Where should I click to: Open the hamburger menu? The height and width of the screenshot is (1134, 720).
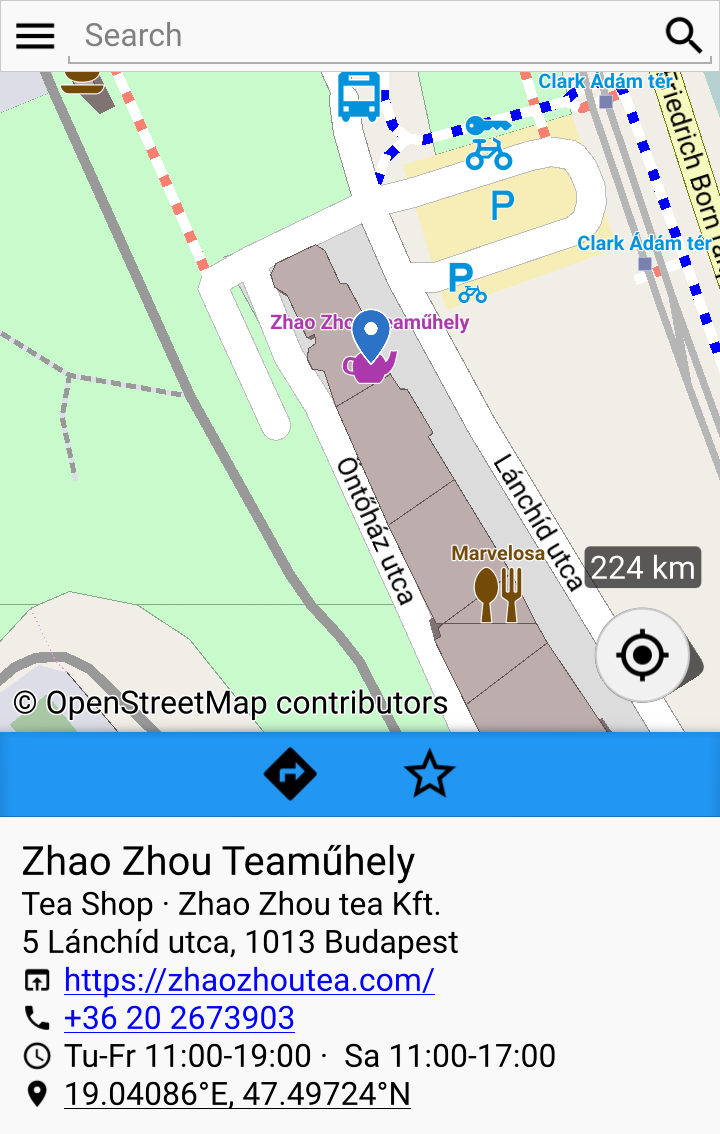tap(35, 36)
